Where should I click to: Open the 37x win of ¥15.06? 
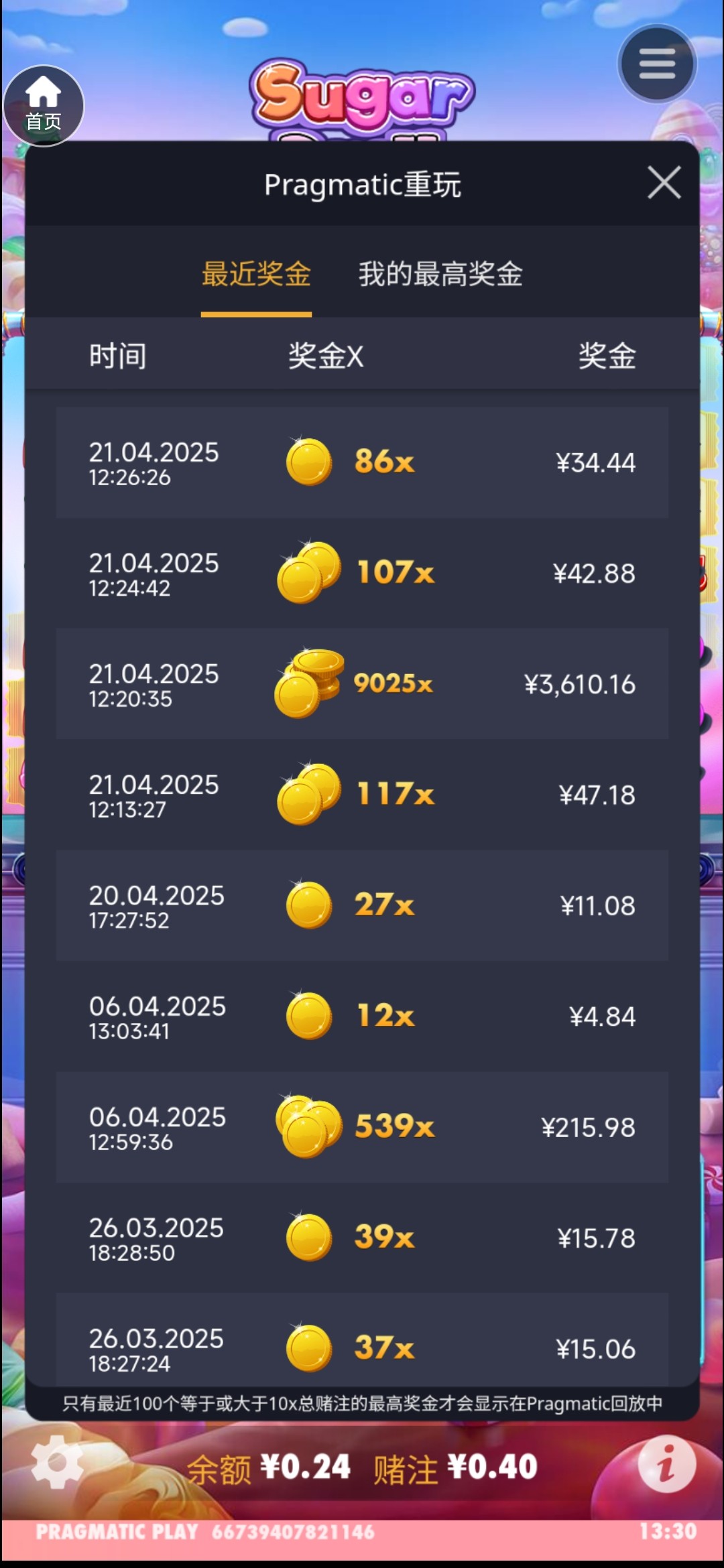pos(362,1340)
